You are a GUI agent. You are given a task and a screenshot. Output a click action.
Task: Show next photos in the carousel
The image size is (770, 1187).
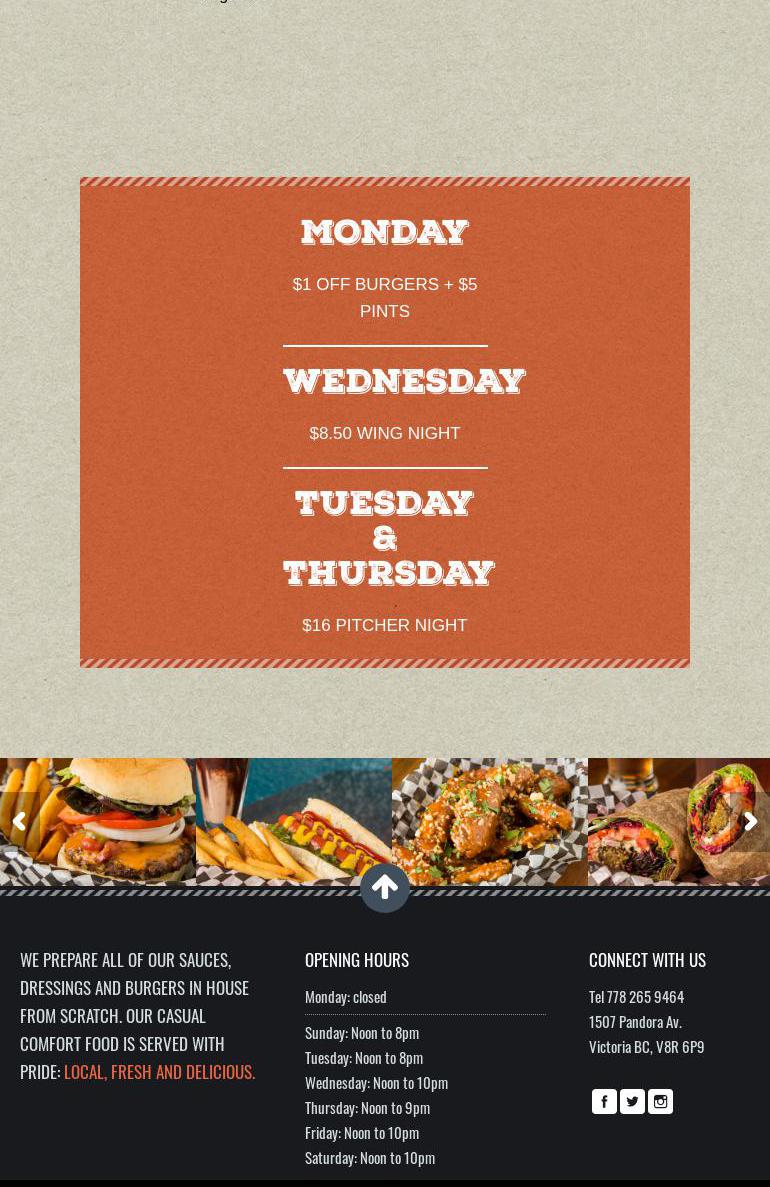(x=751, y=821)
